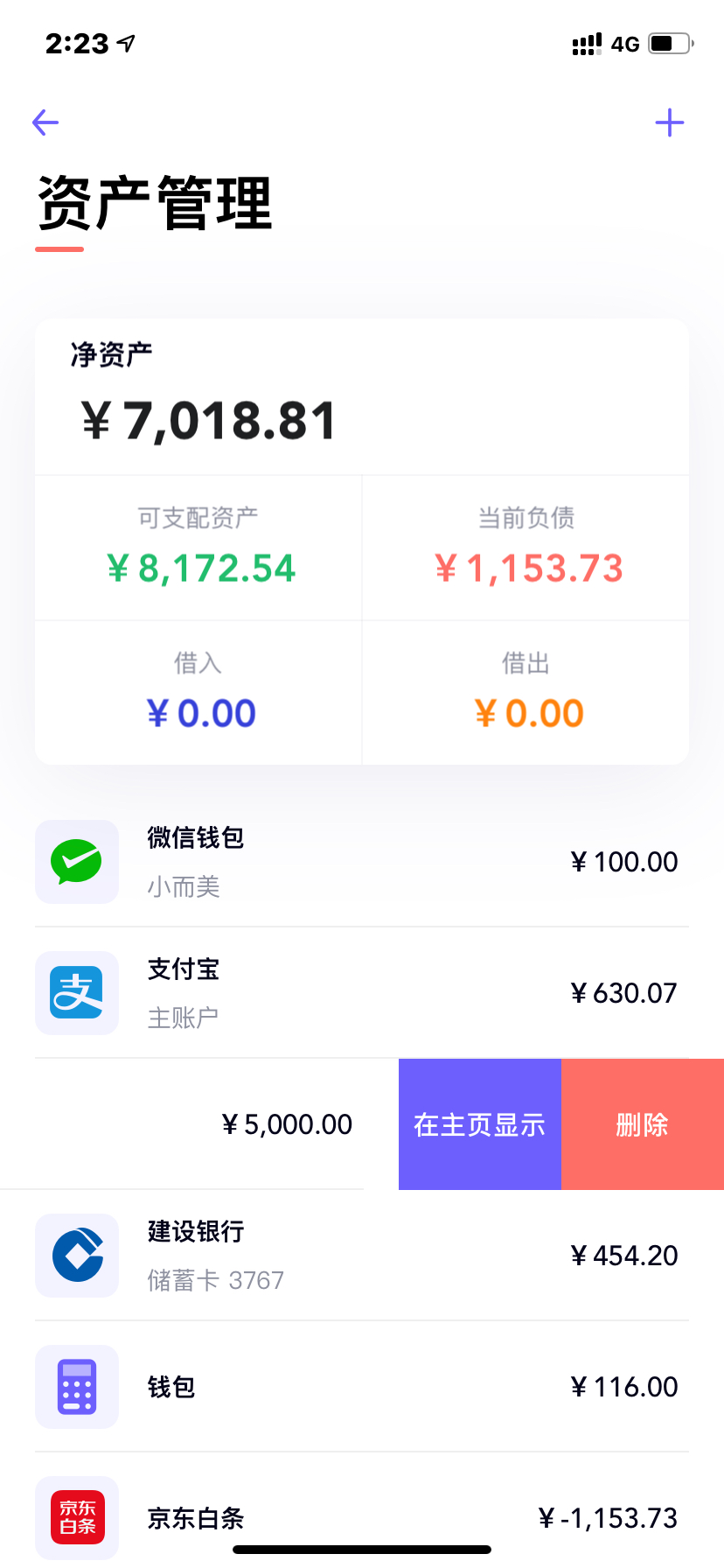Open the WeChat wallet 微信钱包 account icon

[x=76, y=861]
